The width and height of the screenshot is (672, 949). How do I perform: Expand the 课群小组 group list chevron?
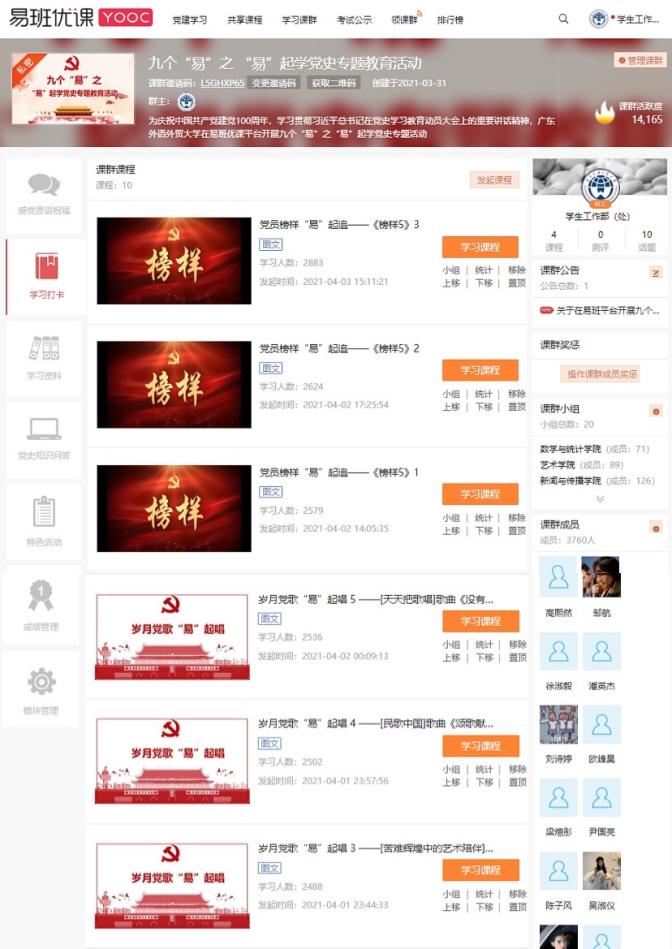[x=600, y=499]
